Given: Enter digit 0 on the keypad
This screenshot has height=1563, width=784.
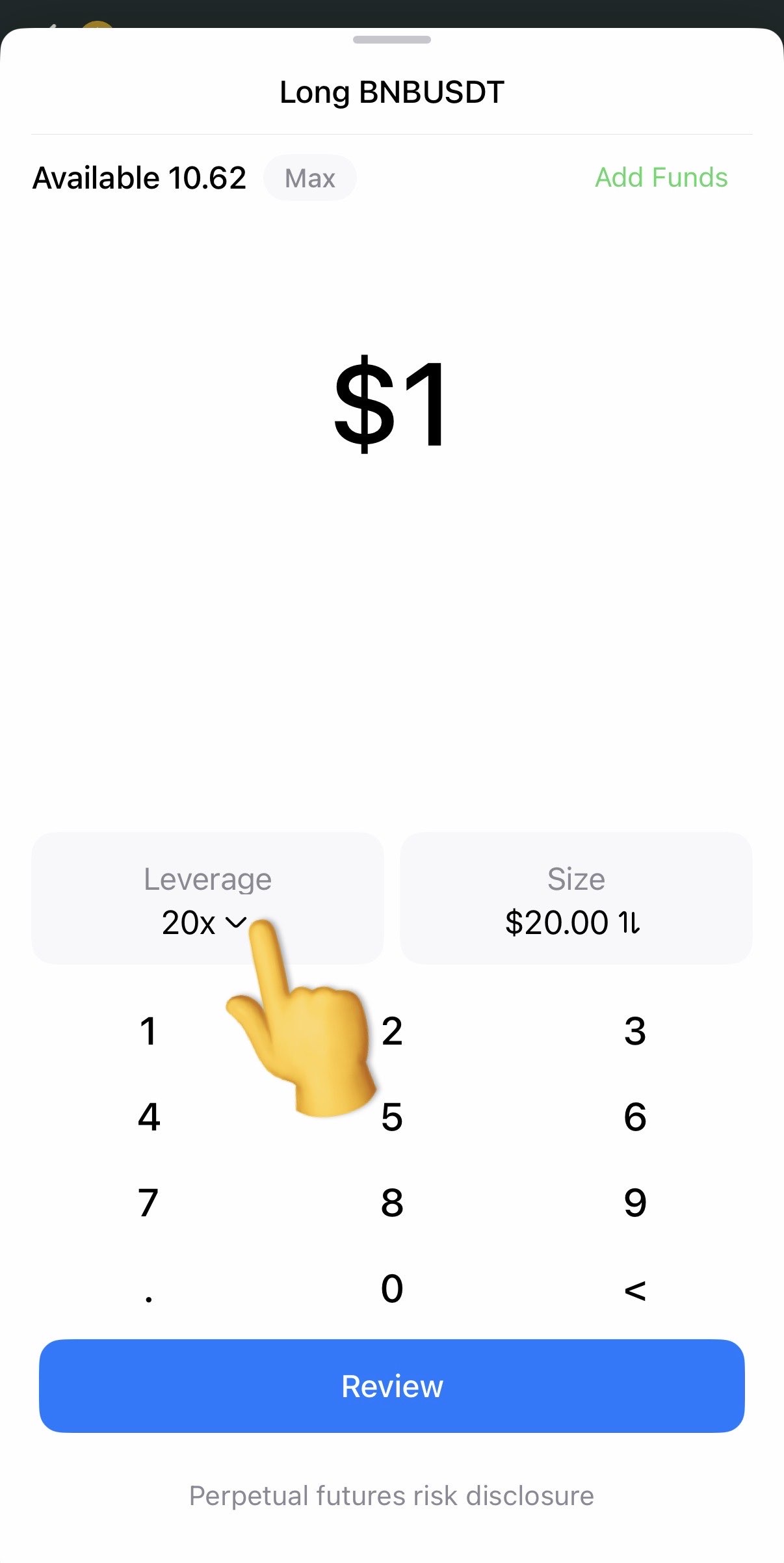Looking at the screenshot, I should coord(391,1289).
